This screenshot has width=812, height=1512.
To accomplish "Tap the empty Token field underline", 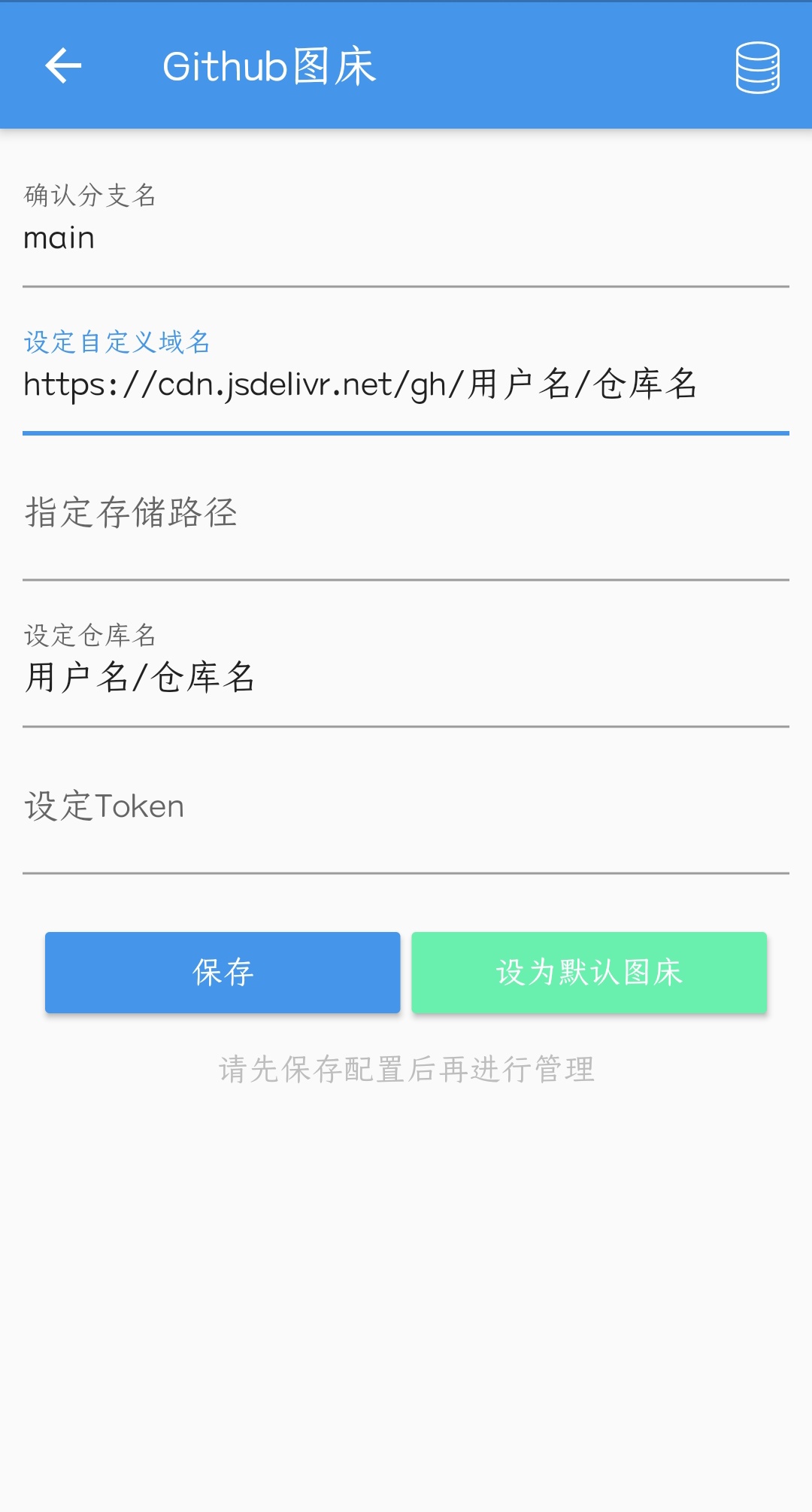I will pos(406,874).
